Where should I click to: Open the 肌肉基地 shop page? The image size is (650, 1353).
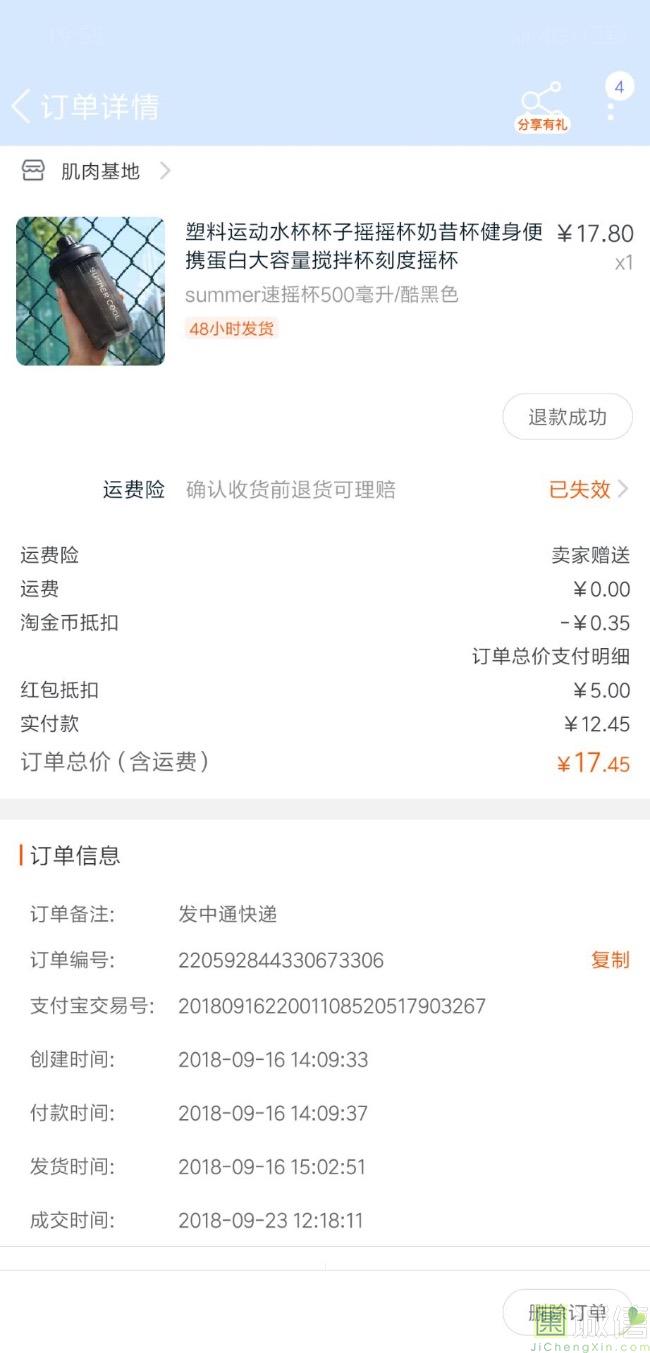(x=96, y=171)
